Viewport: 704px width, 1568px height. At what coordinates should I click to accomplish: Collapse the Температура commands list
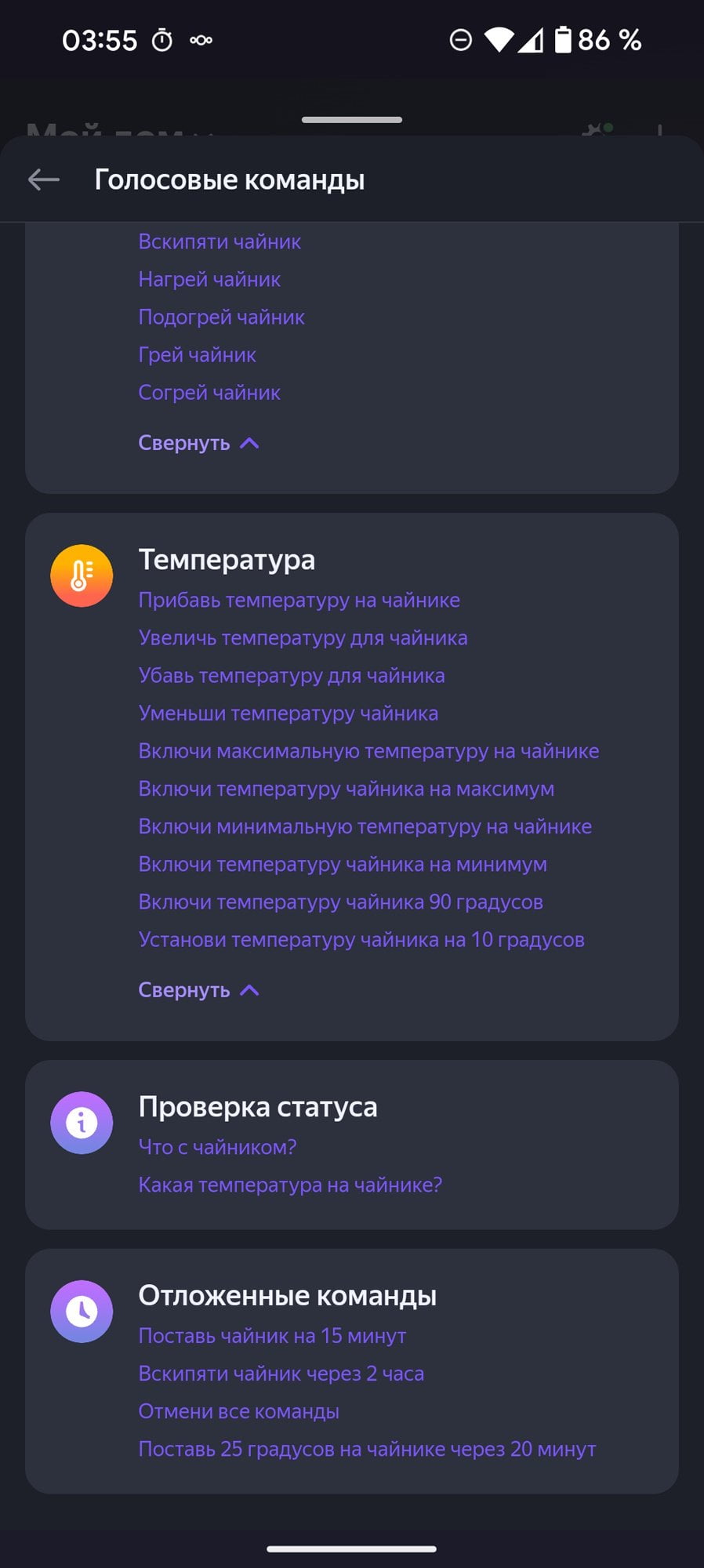pos(199,990)
